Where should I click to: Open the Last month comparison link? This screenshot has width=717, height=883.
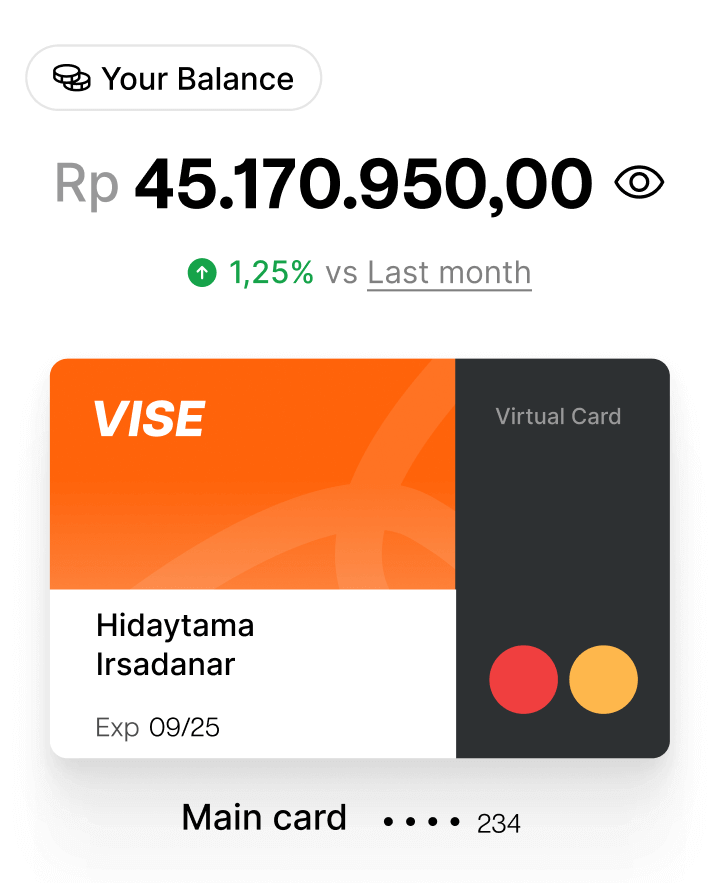(x=449, y=272)
